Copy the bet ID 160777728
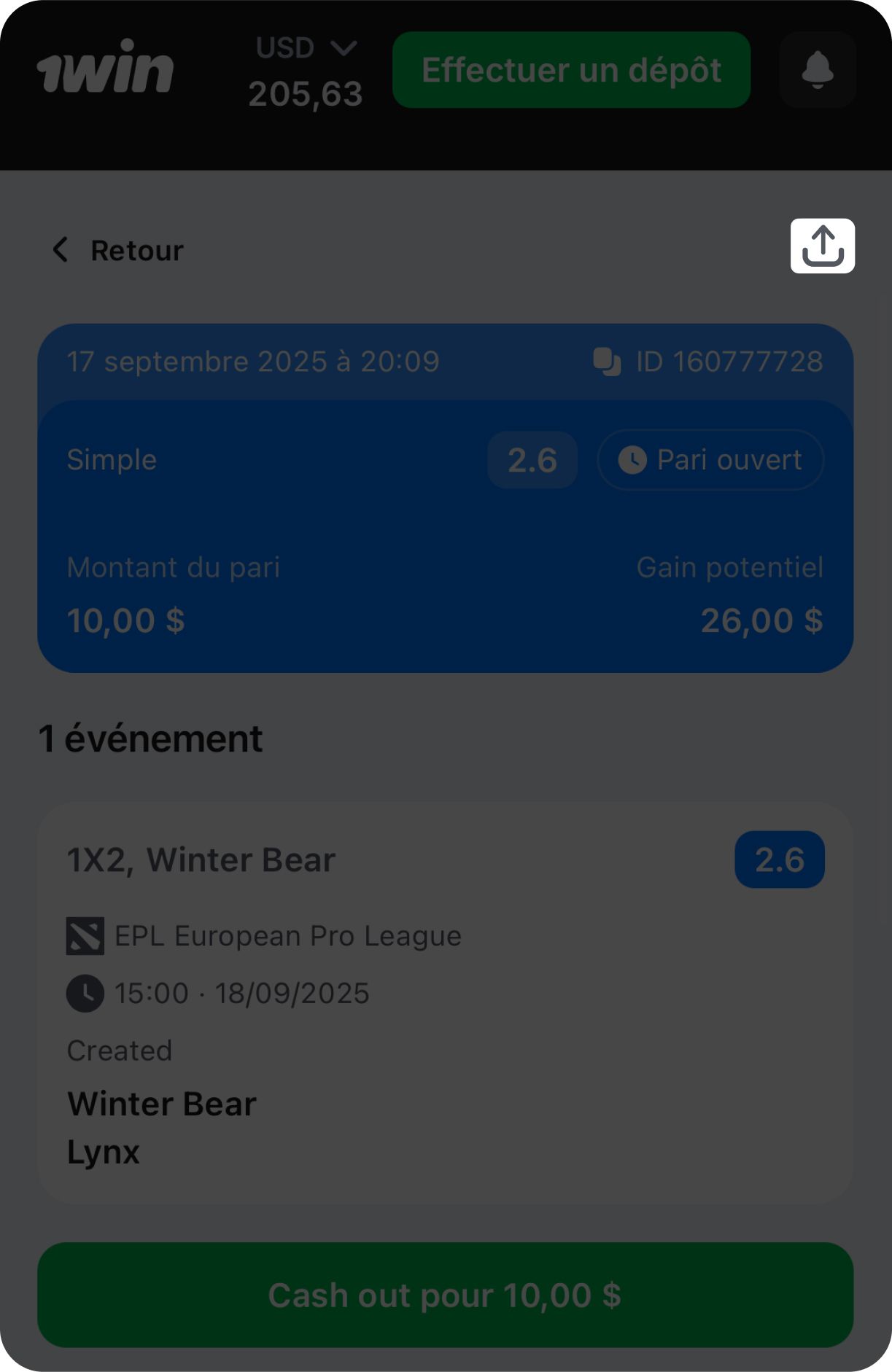The width and height of the screenshot is (892, 1372). coord(607,362)
